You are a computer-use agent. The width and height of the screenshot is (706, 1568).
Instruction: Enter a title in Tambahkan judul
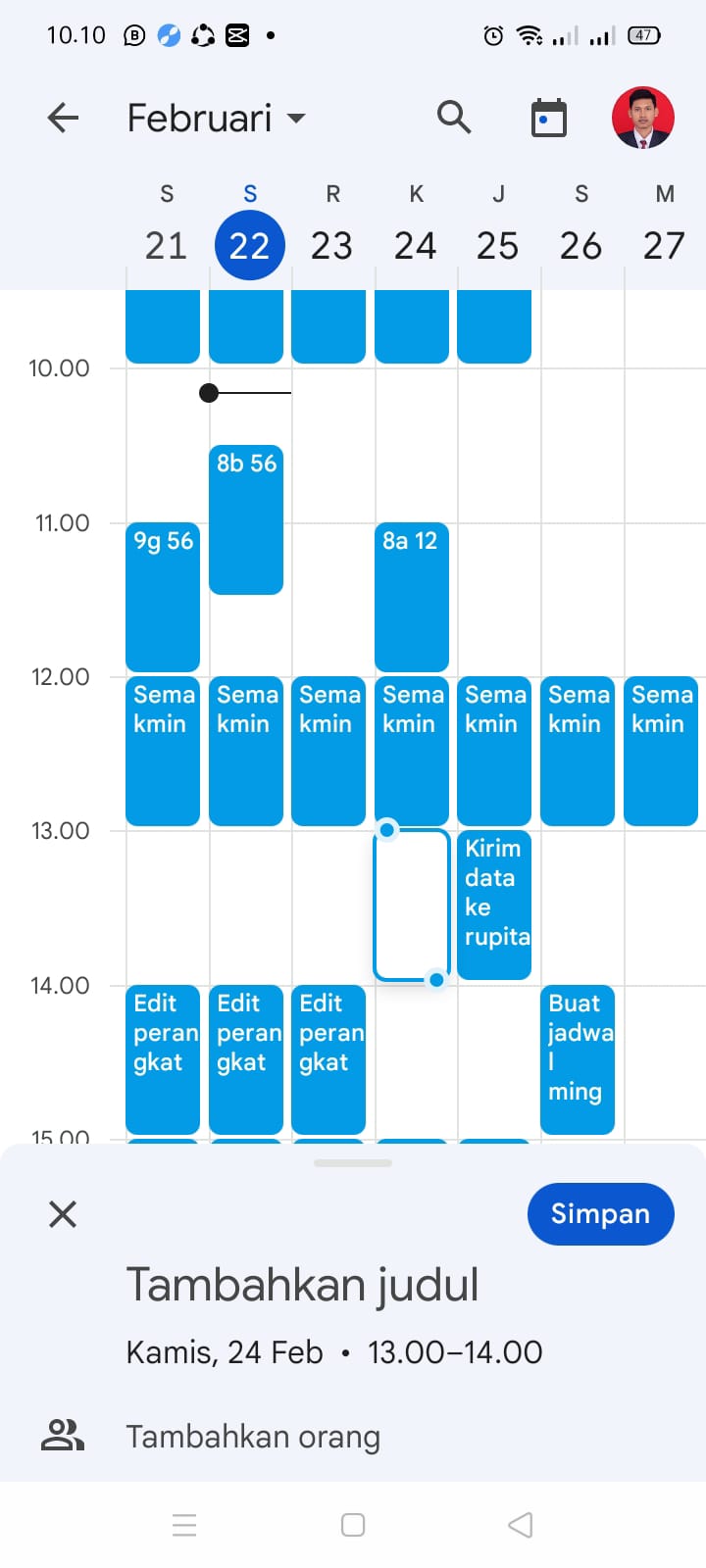pyautogui.click(x=302, y=1285)
